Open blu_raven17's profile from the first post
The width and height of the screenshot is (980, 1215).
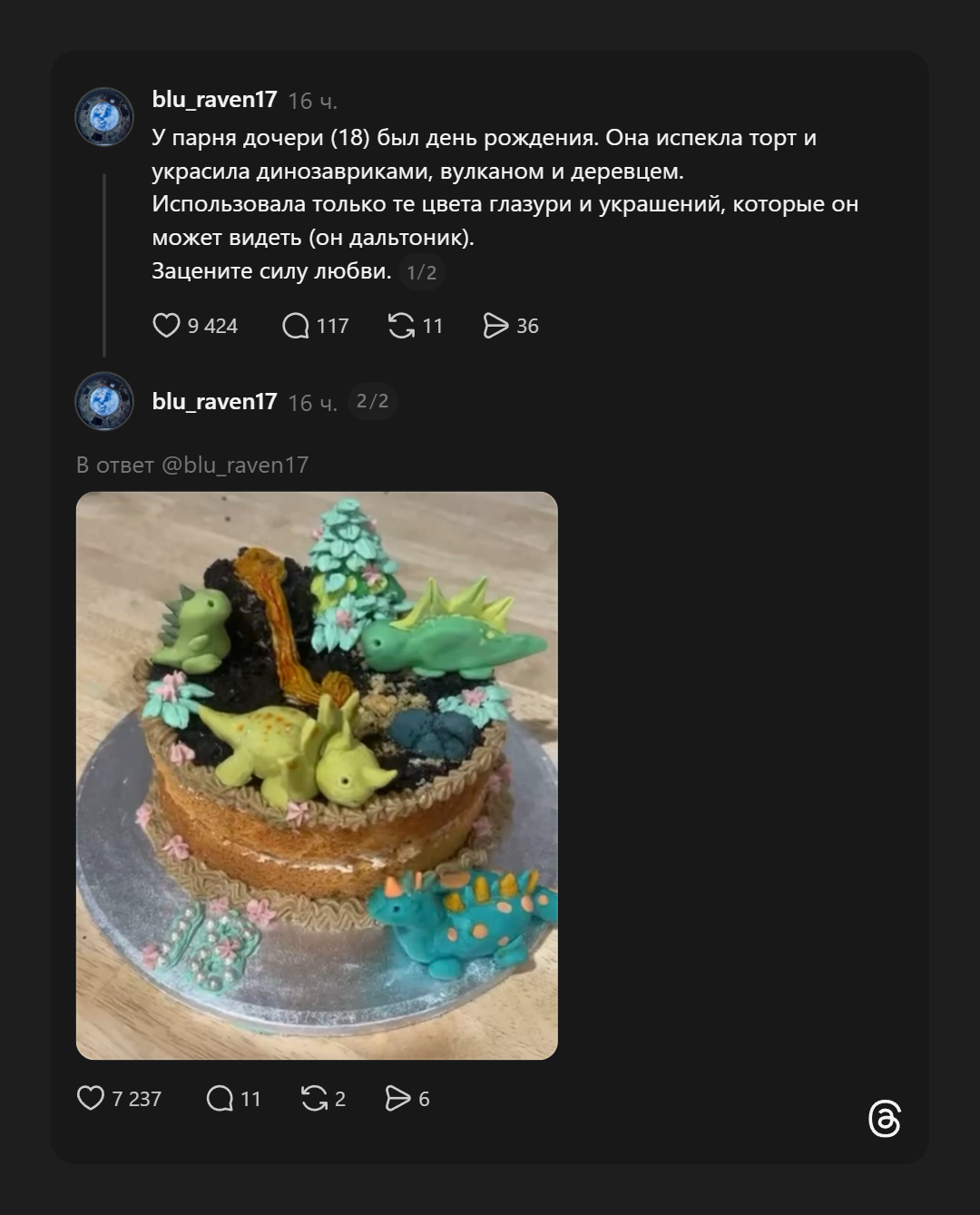214,100
